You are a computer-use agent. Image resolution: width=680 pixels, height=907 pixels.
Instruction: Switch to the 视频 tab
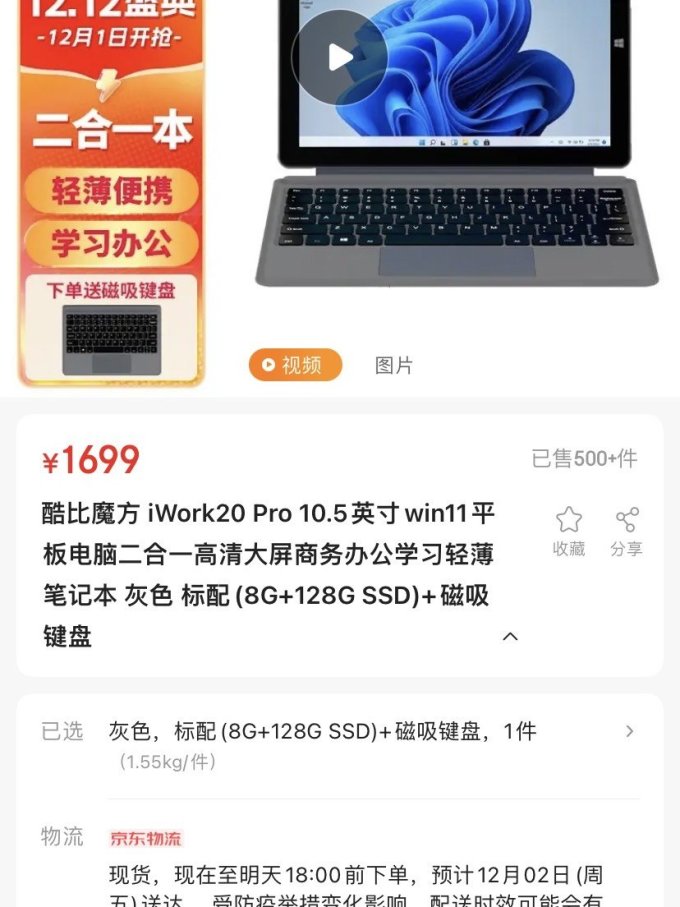[x=295, y=365]
